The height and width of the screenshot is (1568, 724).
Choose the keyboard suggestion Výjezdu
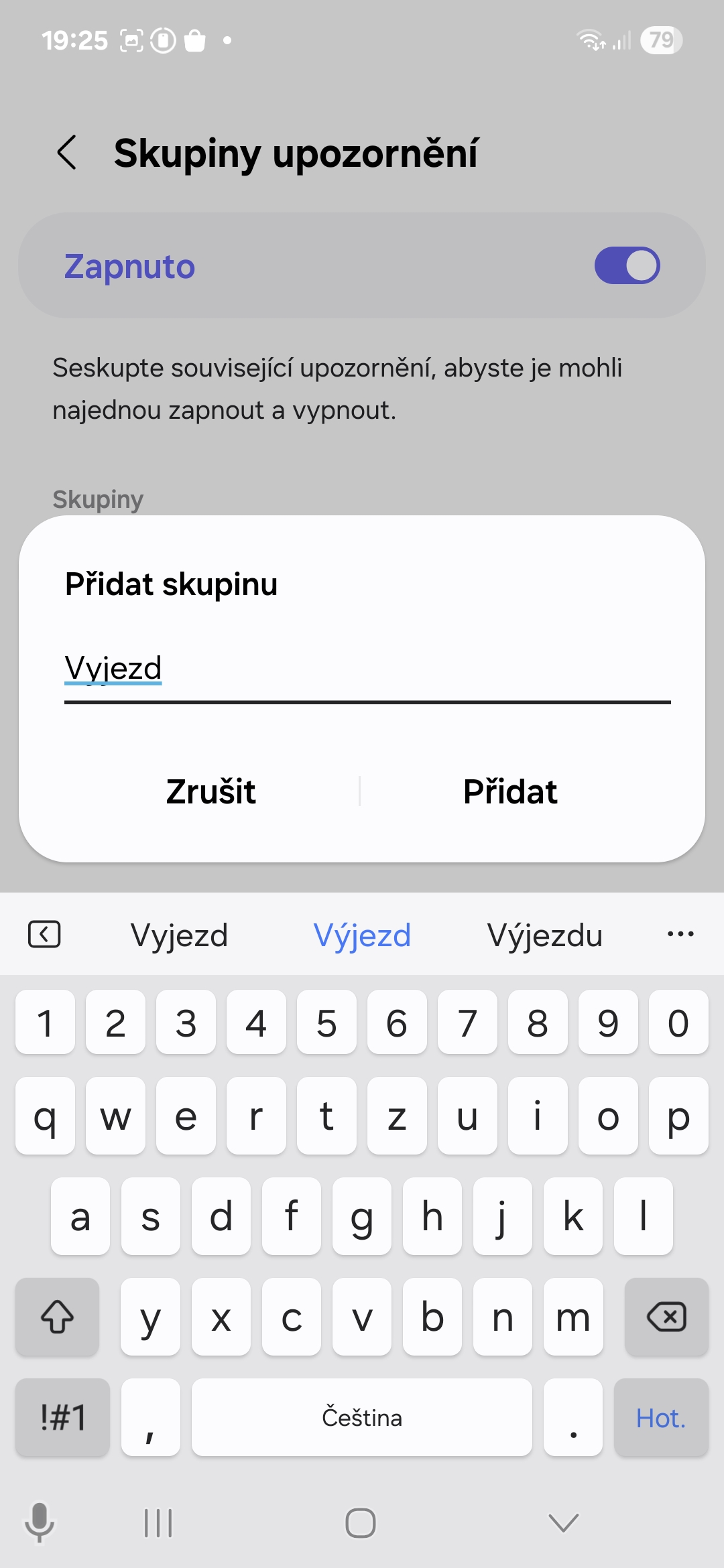point(545,935)
